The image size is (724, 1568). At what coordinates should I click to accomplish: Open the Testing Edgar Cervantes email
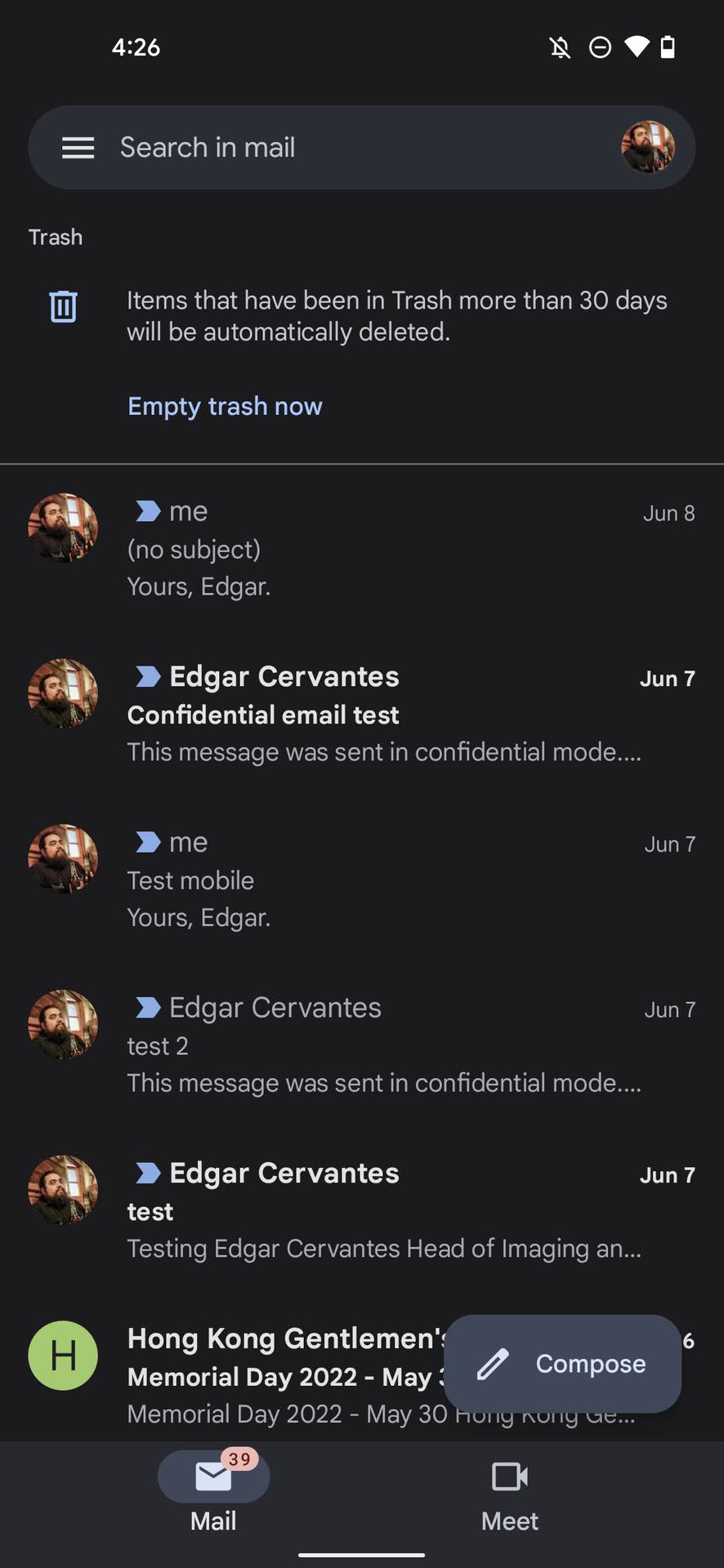point(392,1212)
